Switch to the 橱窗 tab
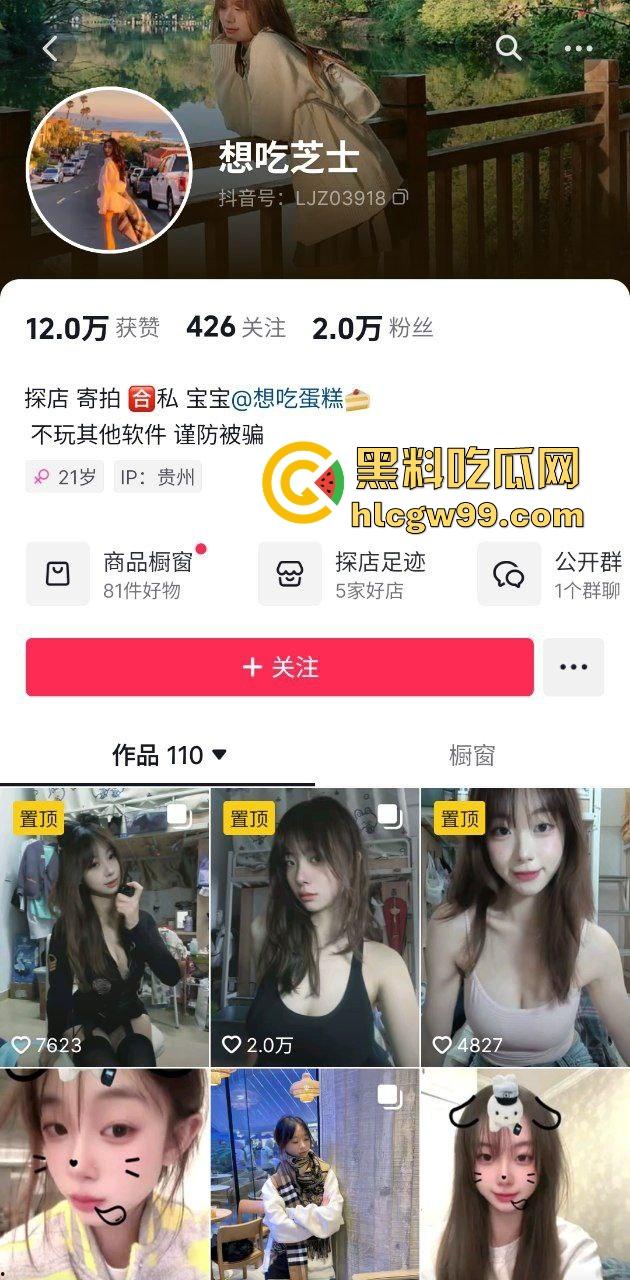Viewport: 630px width, 1280px height. pyautogui.click(x=471, y=756)
